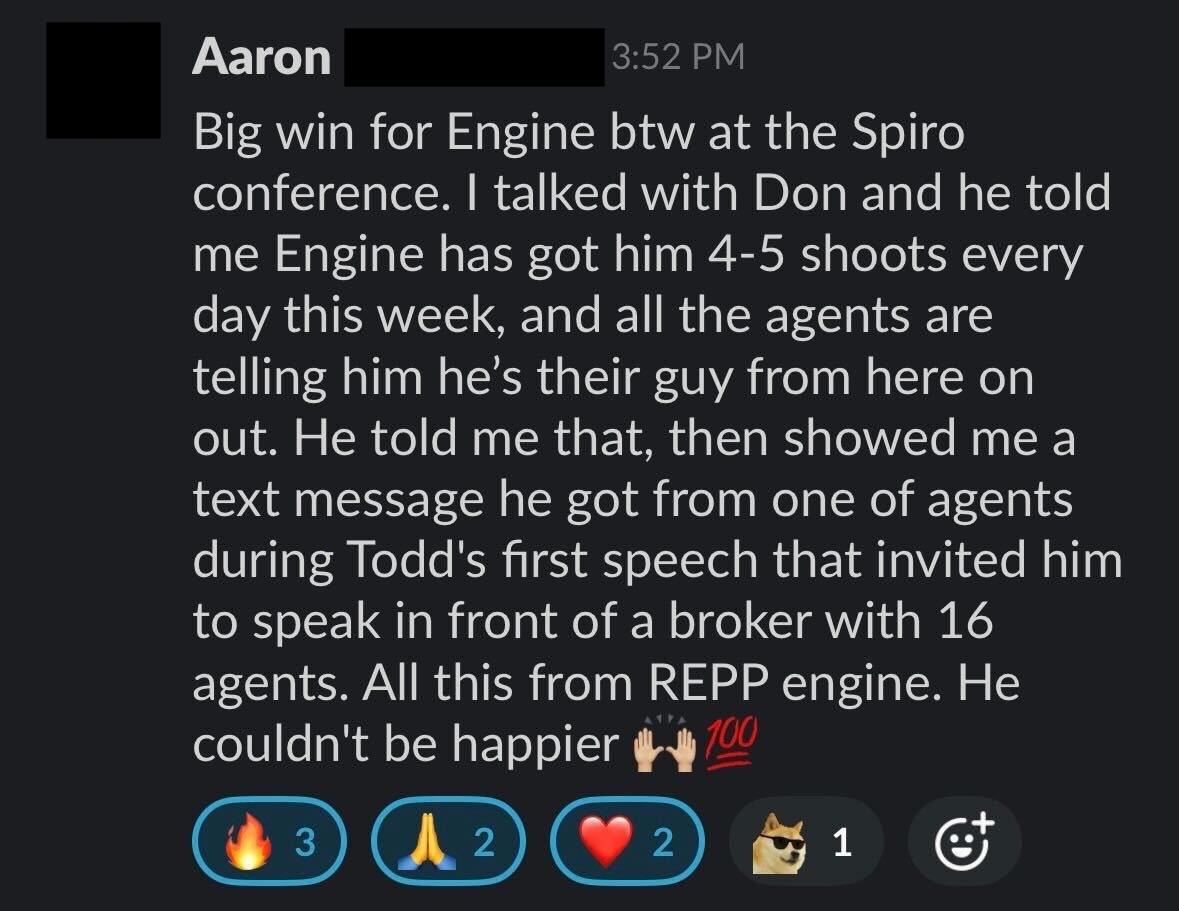Open Aaron's profile from his name

261,57
